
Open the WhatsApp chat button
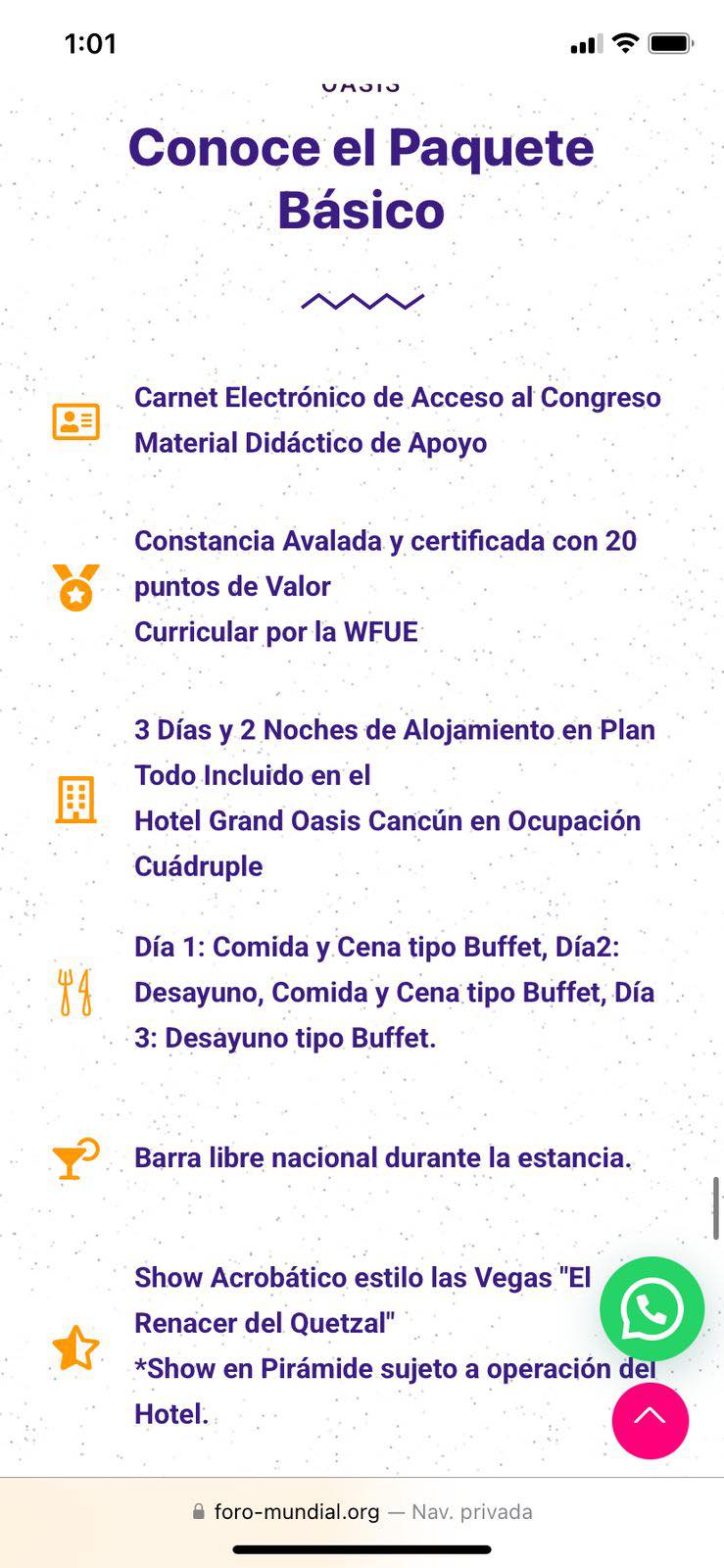652,1308
